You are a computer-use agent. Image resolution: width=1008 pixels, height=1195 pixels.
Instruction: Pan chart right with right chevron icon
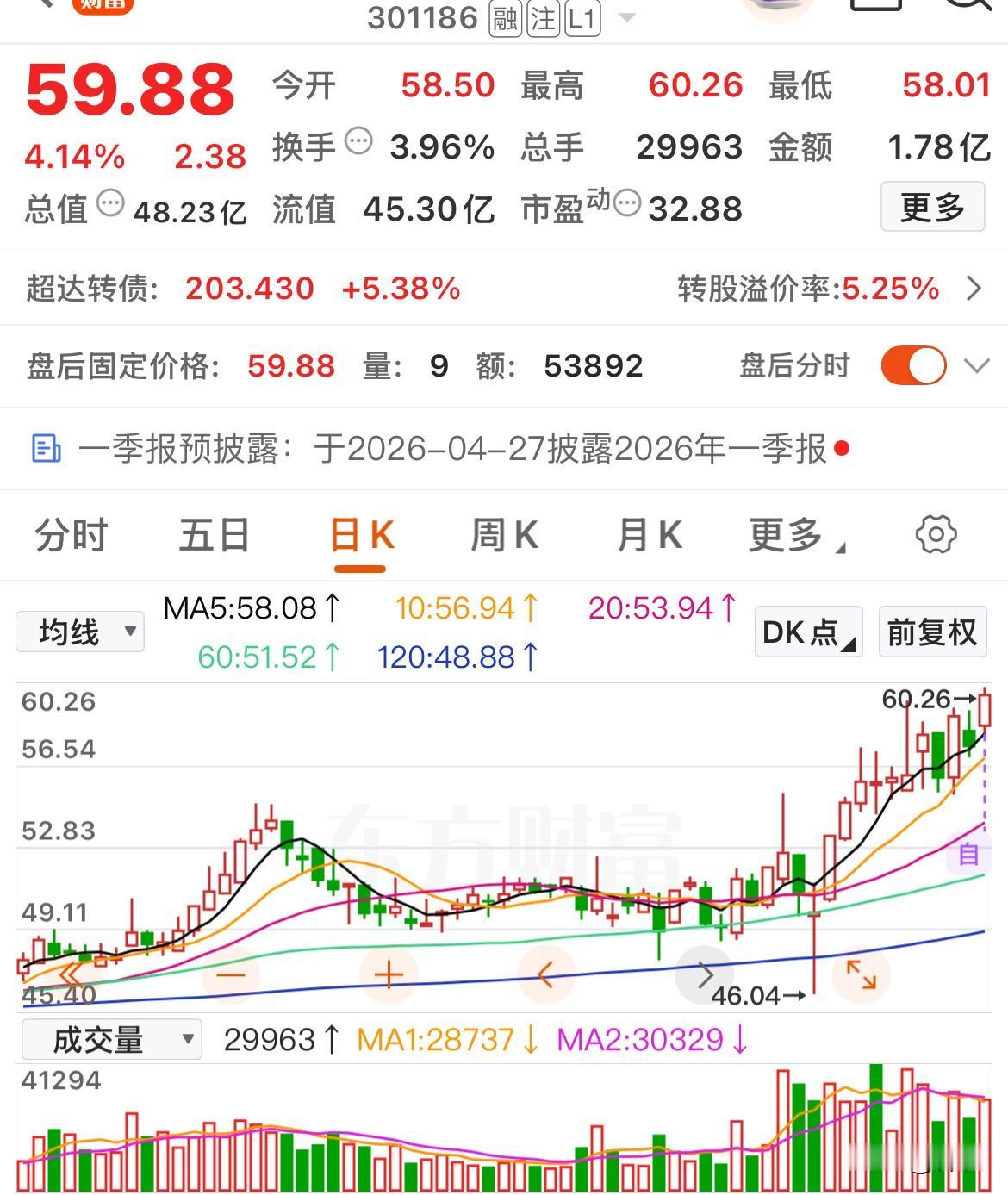click(x=704, y=974)
